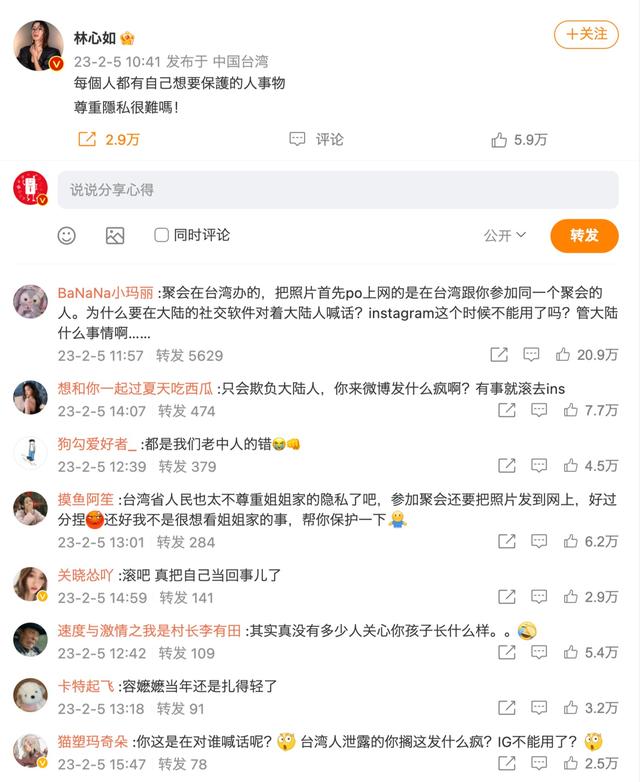Expand the 公开 visibility dropdown
The height and width of the screenshot is (782, 640).
tap(505, 235)
